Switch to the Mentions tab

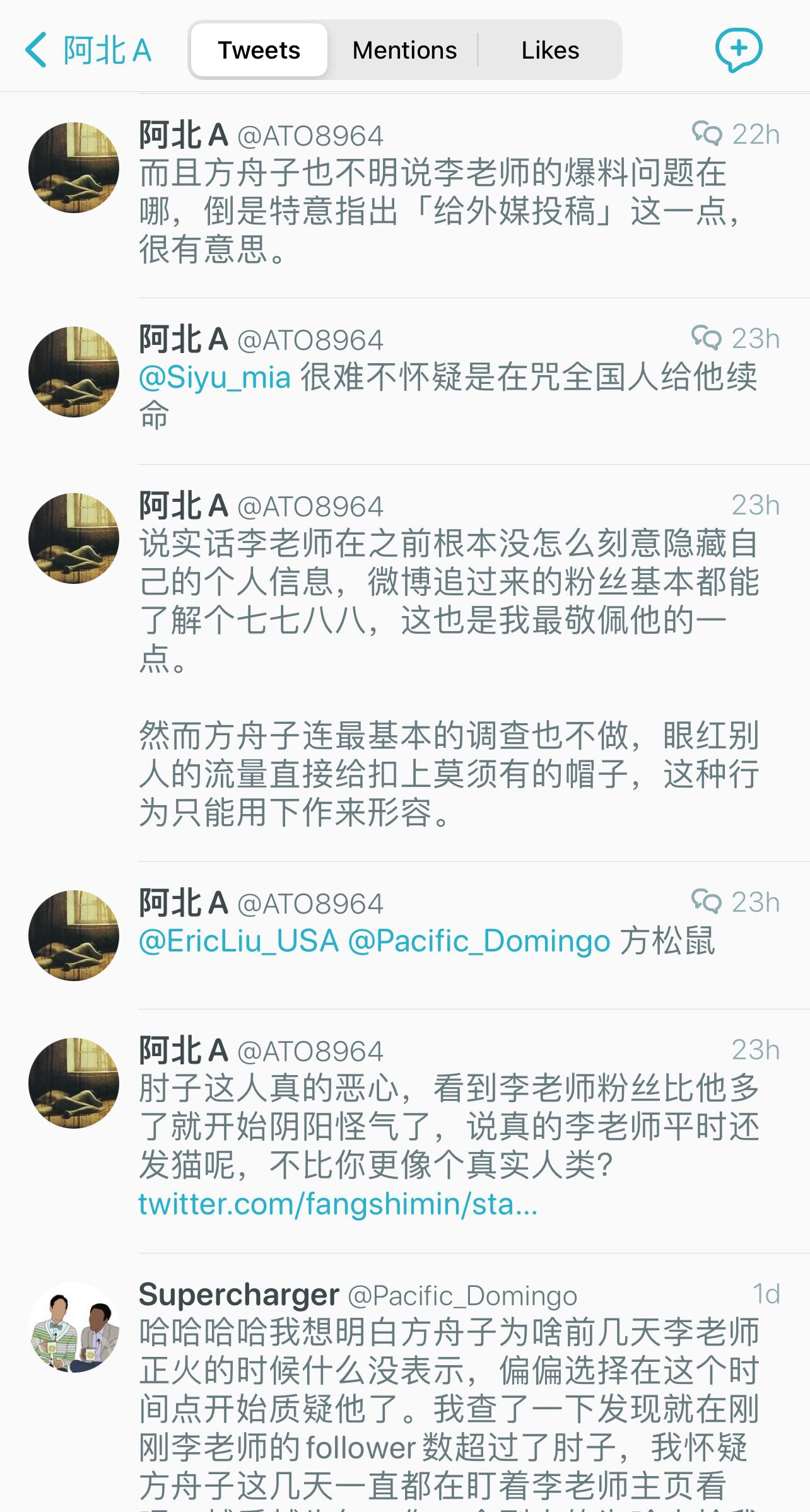pyautogui.click(x=404, y=50)
